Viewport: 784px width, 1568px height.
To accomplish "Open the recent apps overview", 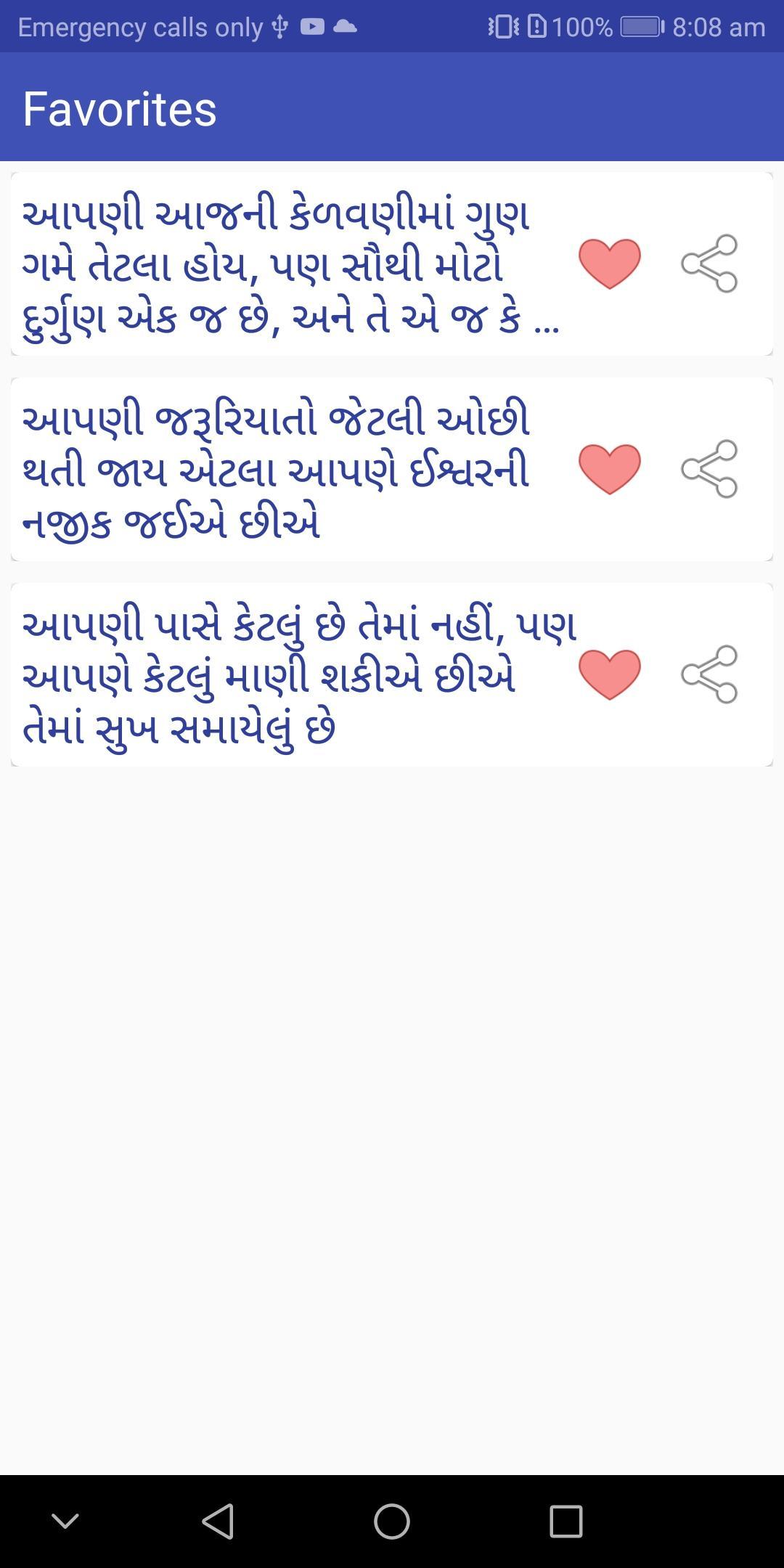I will pyautogui.click(x=566, y=1521).
